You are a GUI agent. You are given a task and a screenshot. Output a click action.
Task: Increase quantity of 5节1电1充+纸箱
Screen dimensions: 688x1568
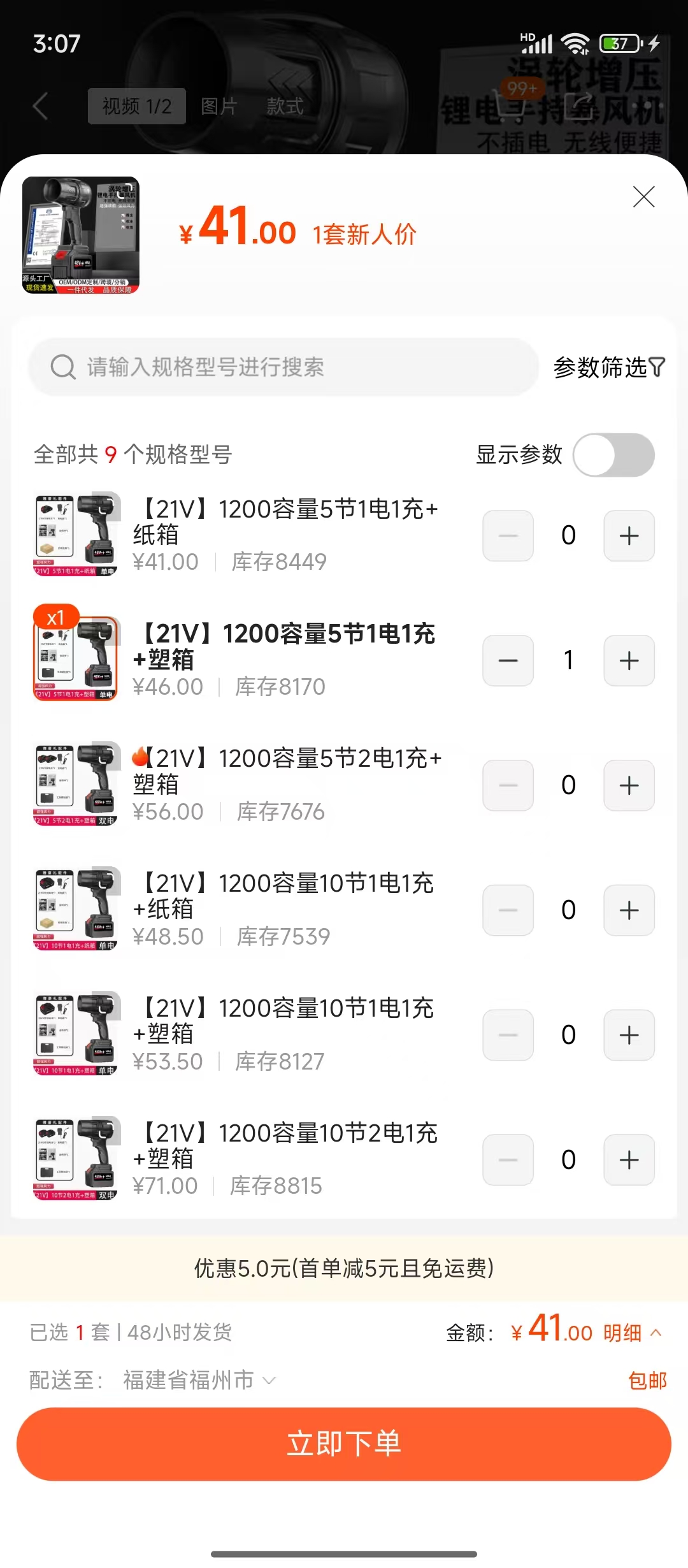point(629,536)
